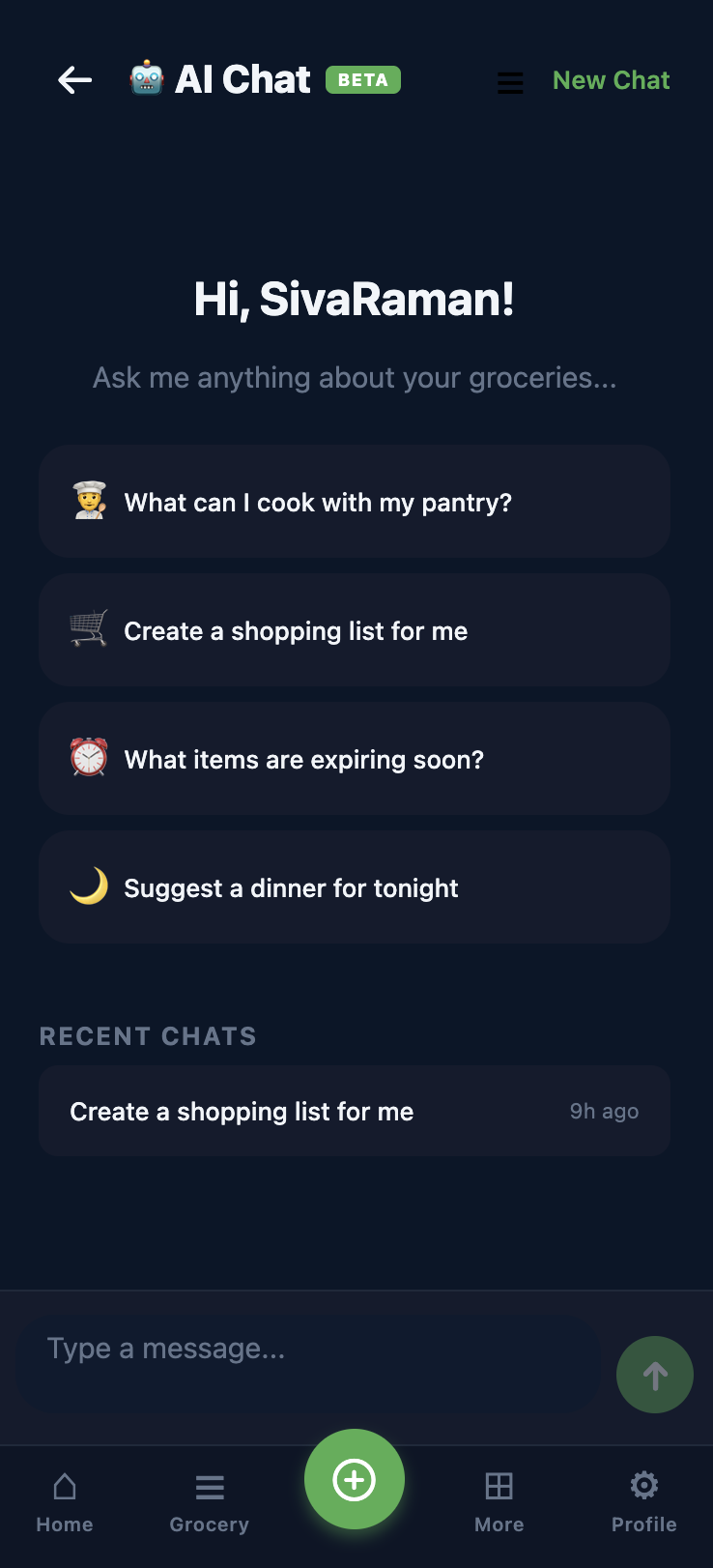Viewport: 713px width, 1568px height.
Task: Open the green plus add button
Action: [x=355, y=1479]
